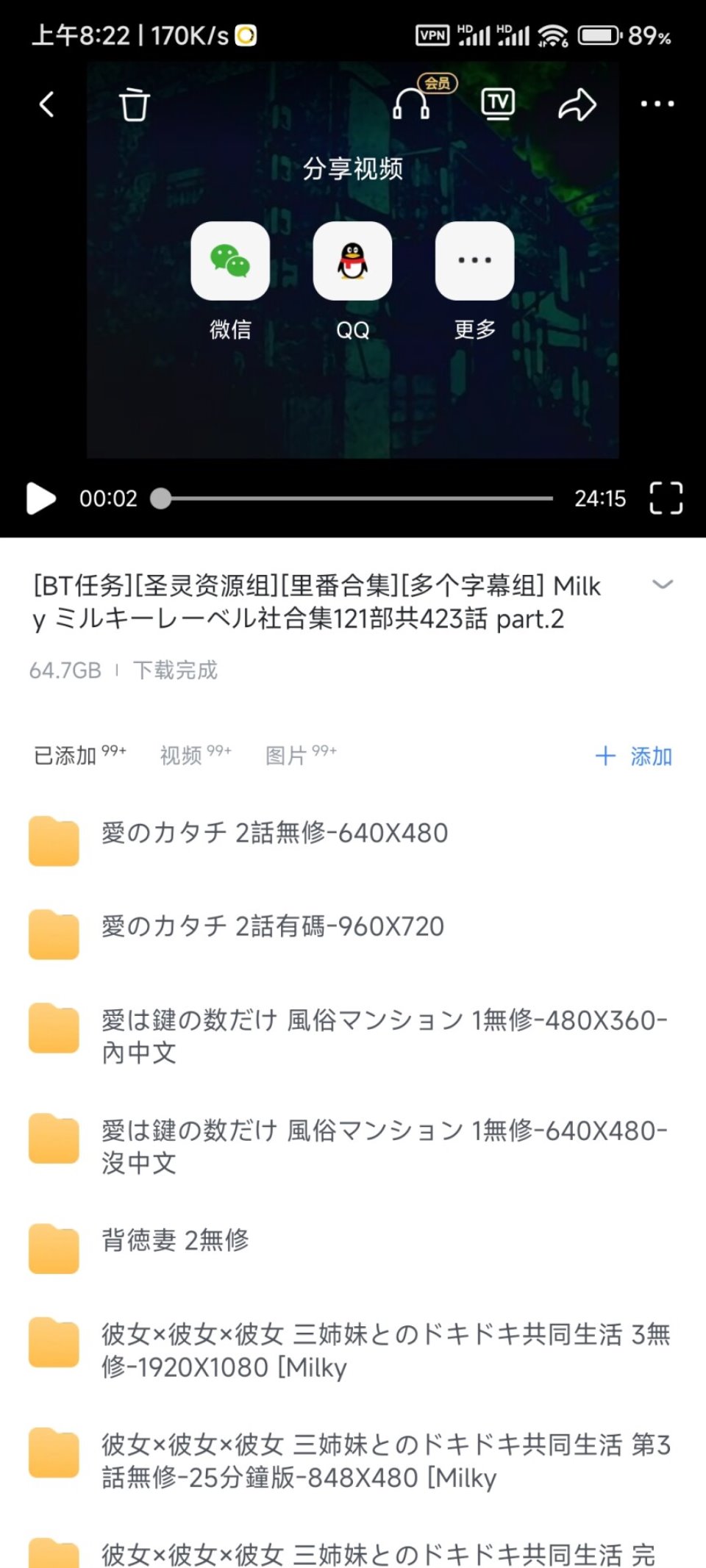The image size is (706, 1568).
Task: Open more (更多) sharing options
Action: point(474,262)
